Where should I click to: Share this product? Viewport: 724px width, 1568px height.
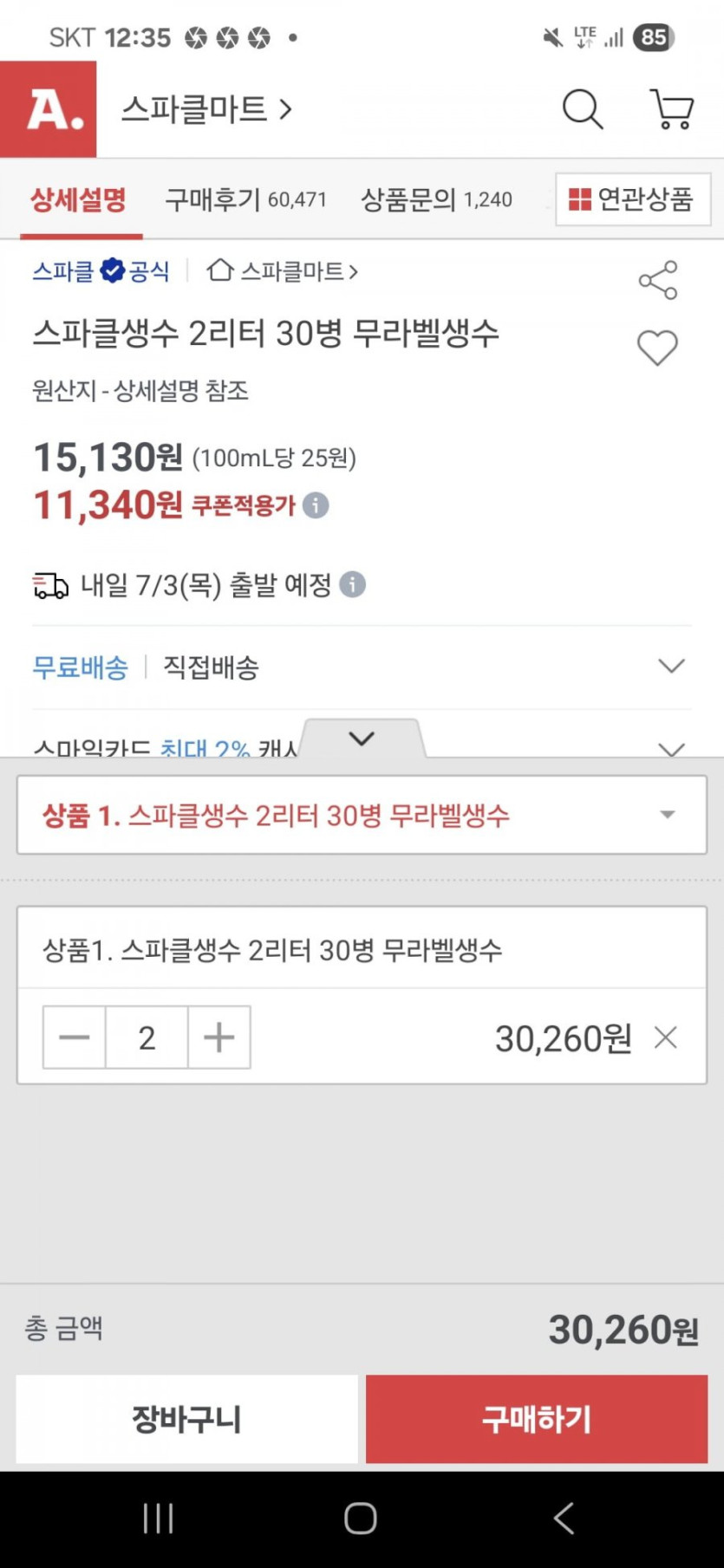pyautogui.click(x=658, y=280)
